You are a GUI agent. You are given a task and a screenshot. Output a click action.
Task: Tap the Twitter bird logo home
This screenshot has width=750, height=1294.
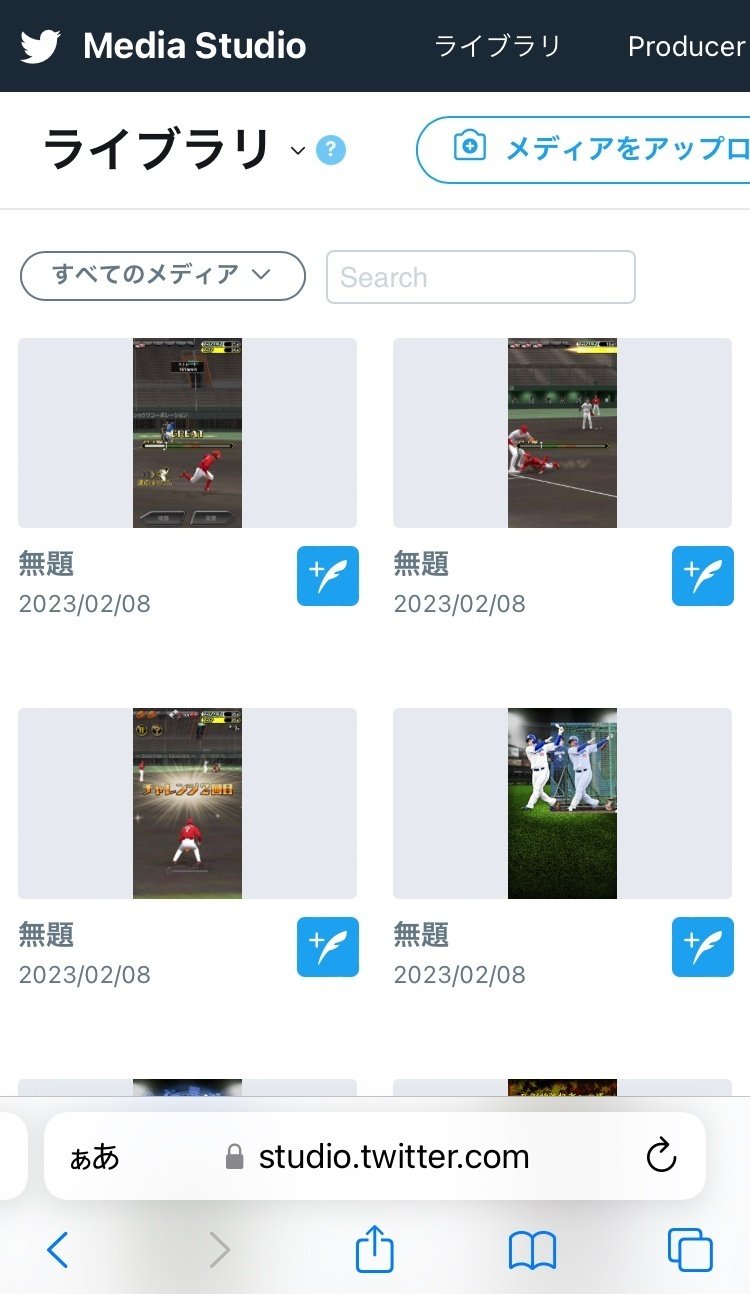click(41, 46)
